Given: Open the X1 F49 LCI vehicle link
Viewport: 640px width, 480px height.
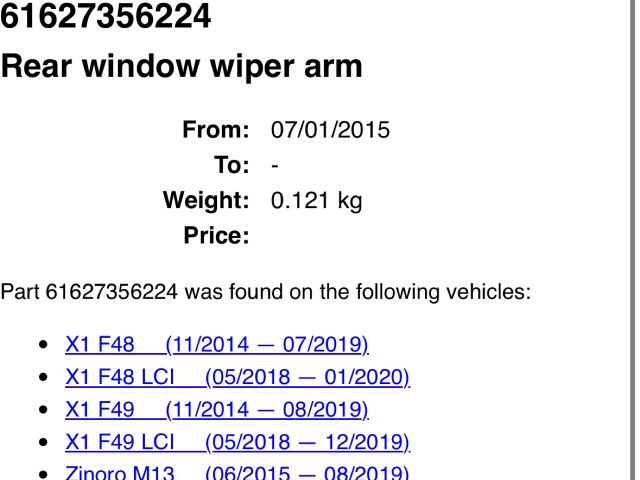Looking at the screenshot, I should [237, 441].
